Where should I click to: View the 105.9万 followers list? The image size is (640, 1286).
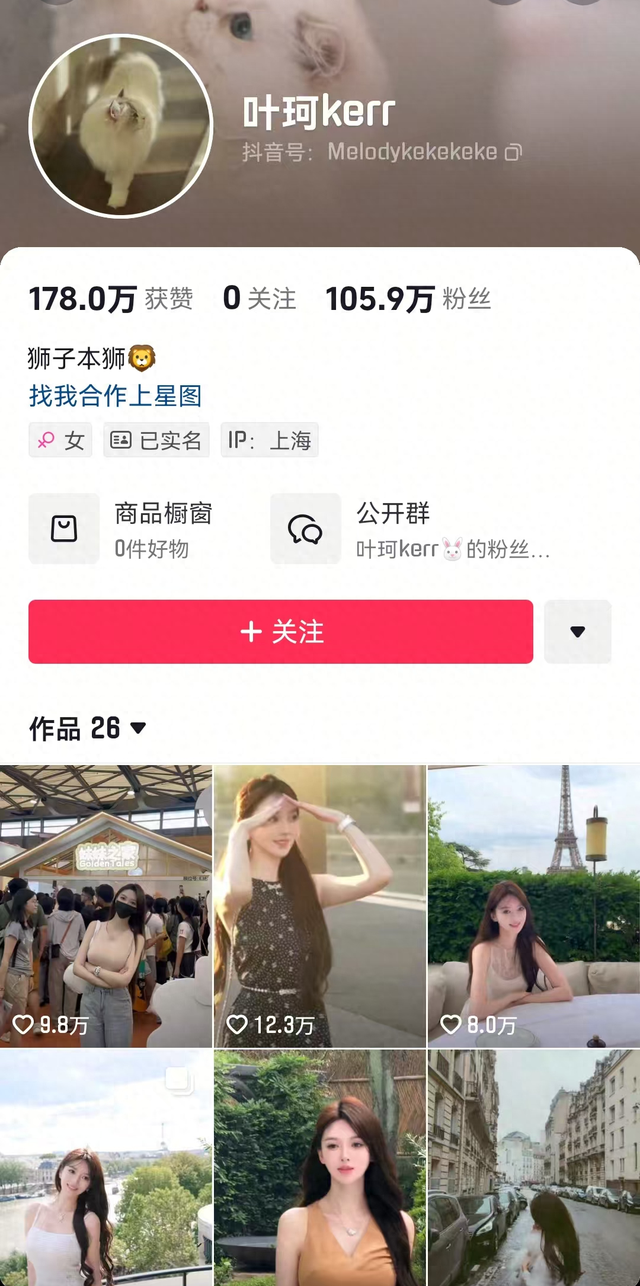[408, 298]
